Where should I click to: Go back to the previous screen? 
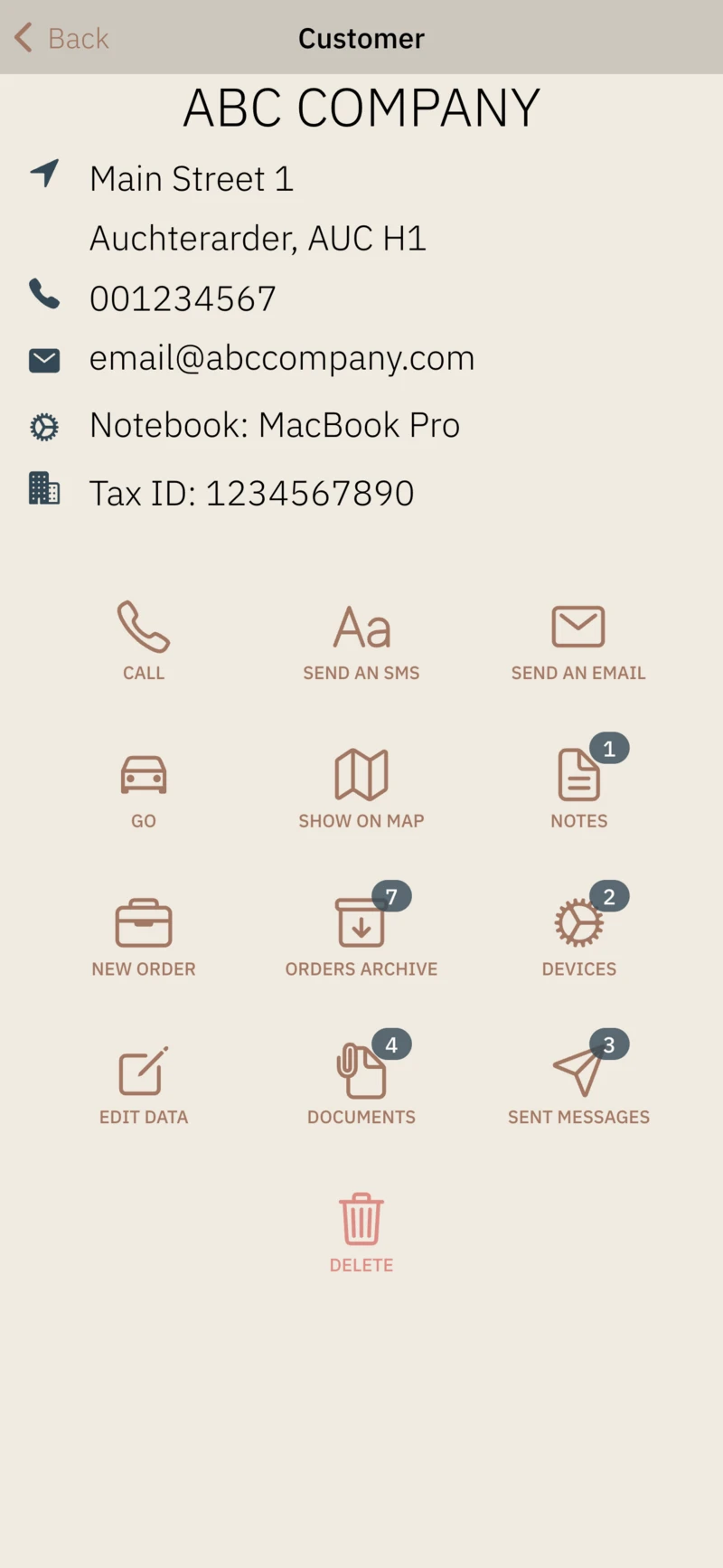61,38
